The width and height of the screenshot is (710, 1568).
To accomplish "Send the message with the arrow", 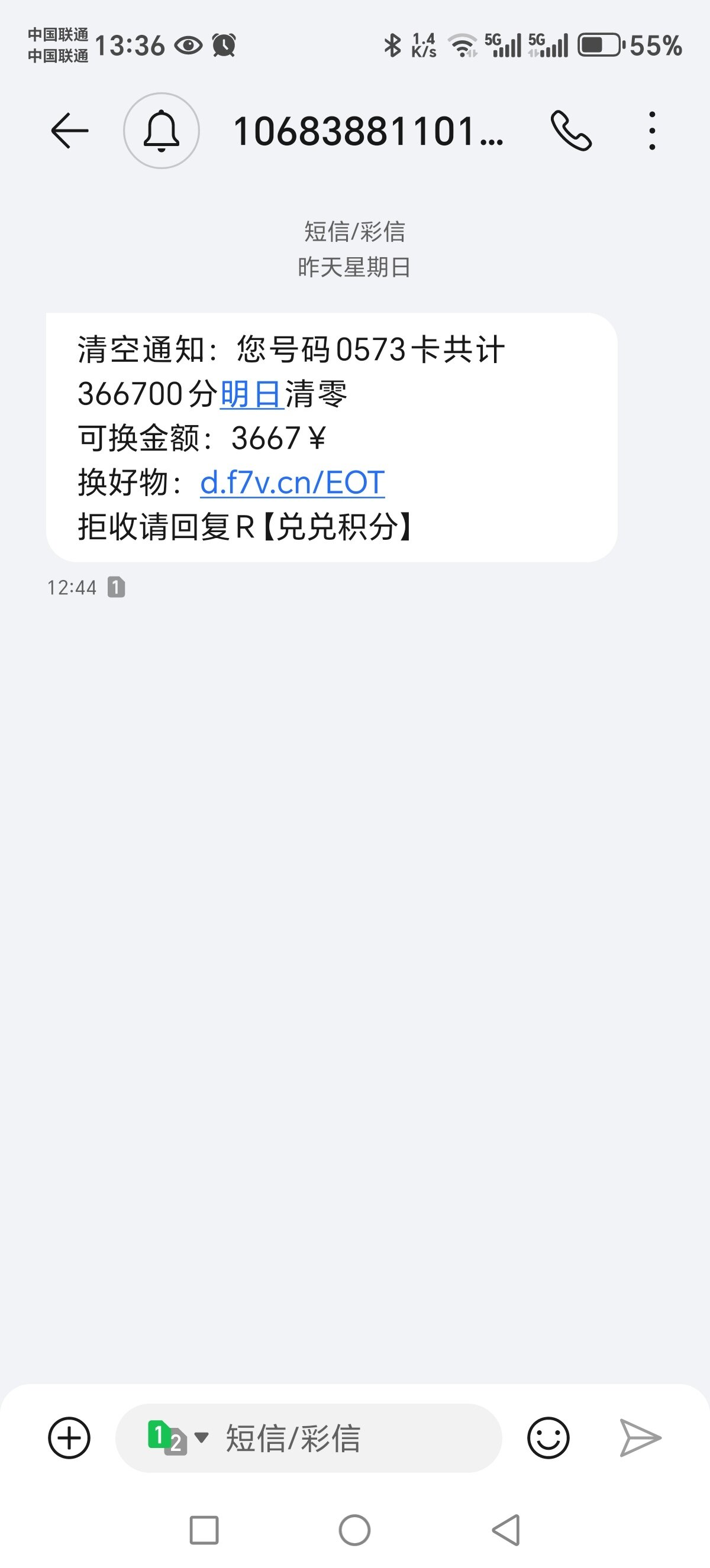I will pyautogui.click(x=640, y=1439).
